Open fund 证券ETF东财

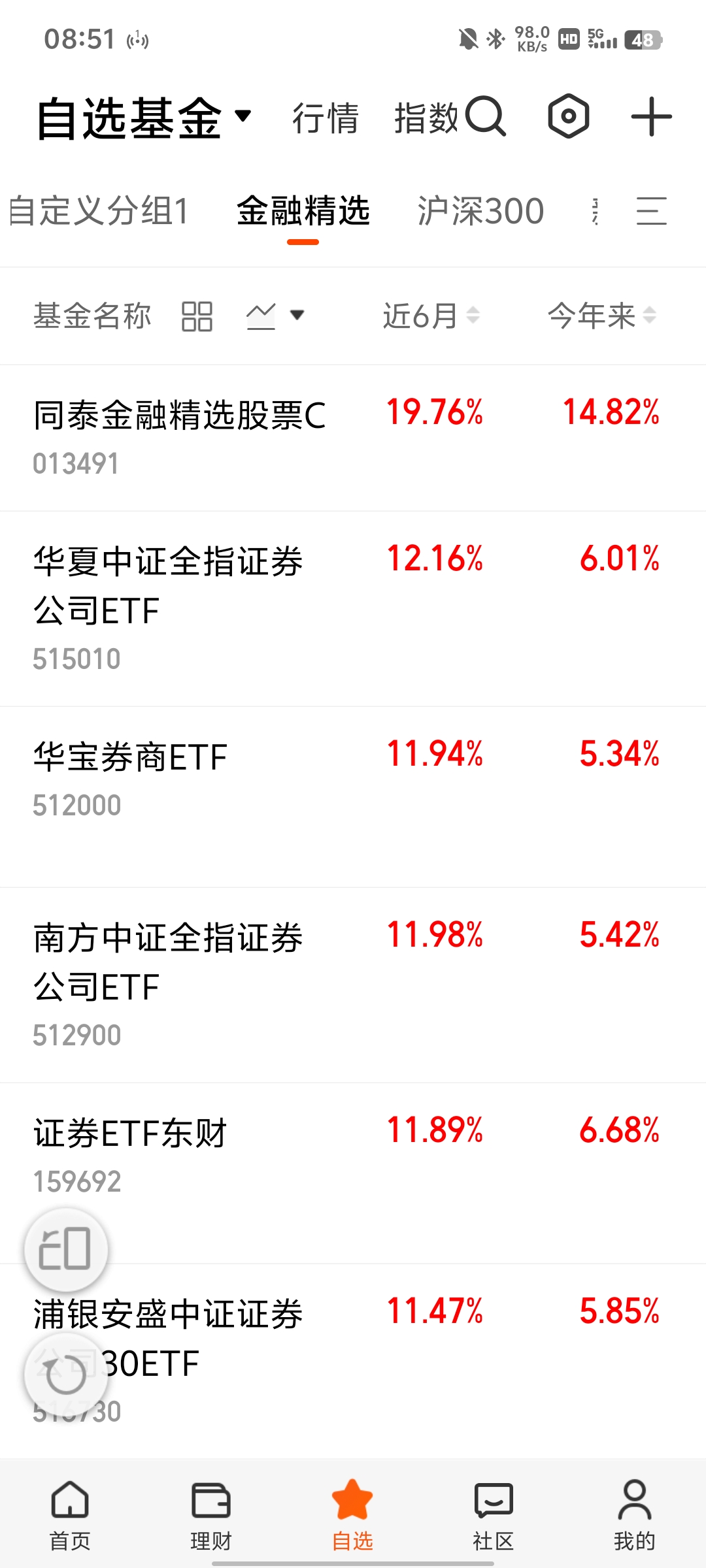[353, 1173]
